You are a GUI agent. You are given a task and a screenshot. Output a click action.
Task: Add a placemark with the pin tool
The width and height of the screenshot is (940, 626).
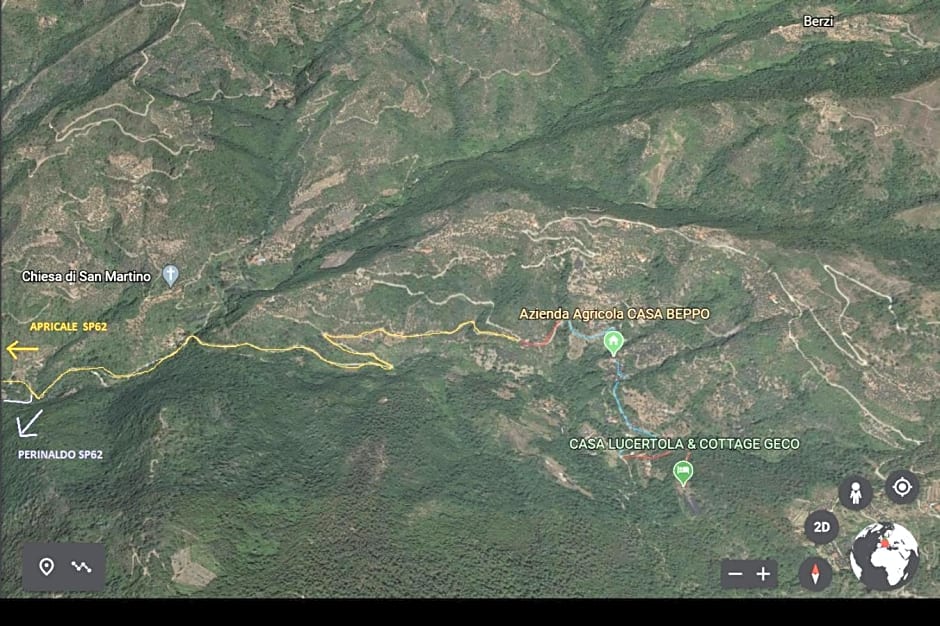46,567
